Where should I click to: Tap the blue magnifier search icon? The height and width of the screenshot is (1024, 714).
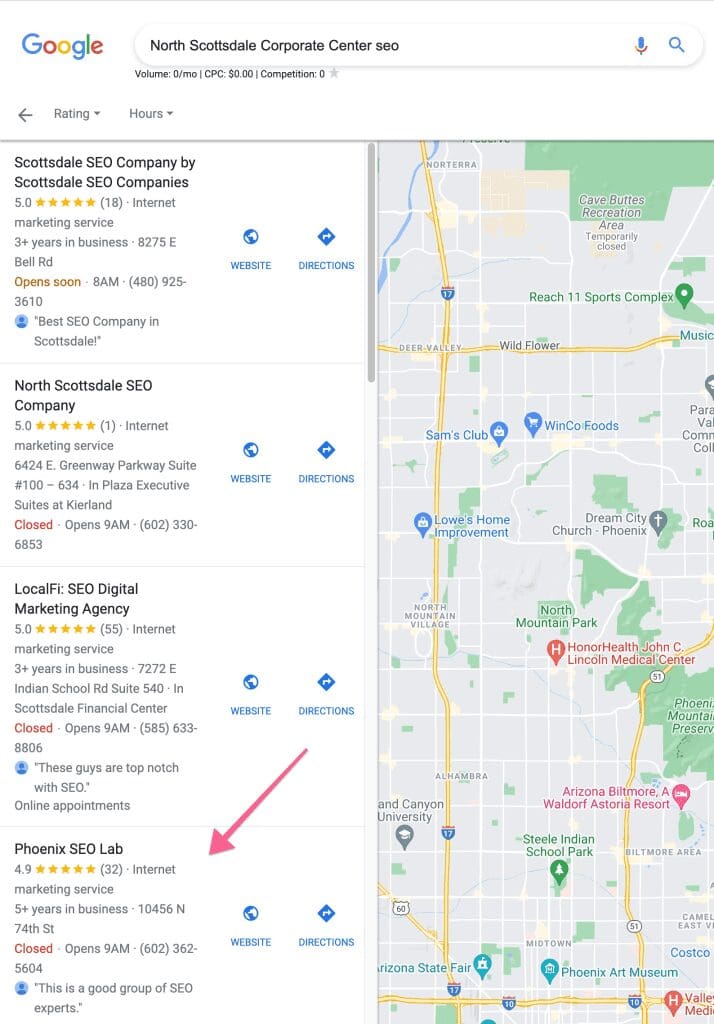[677, 45]
